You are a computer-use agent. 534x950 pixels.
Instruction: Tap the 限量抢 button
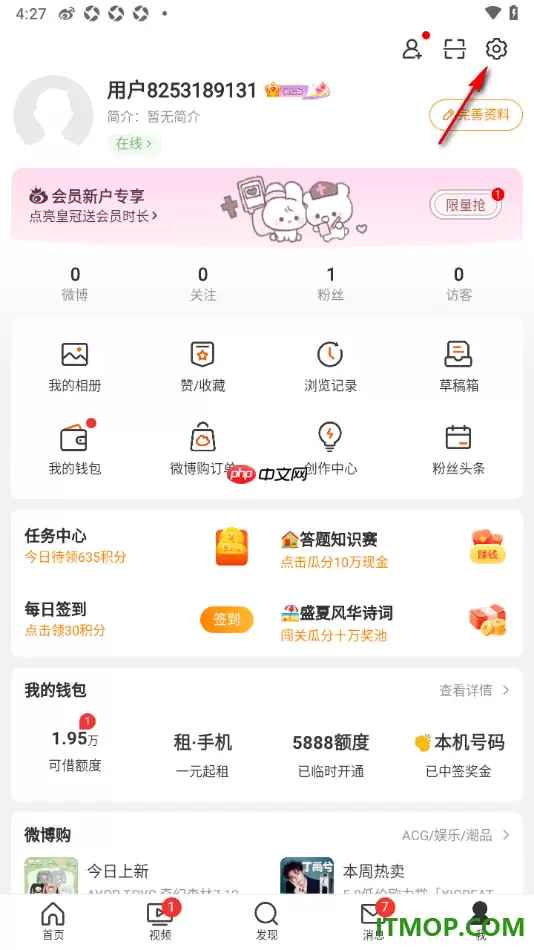click(x=466, y=205)
